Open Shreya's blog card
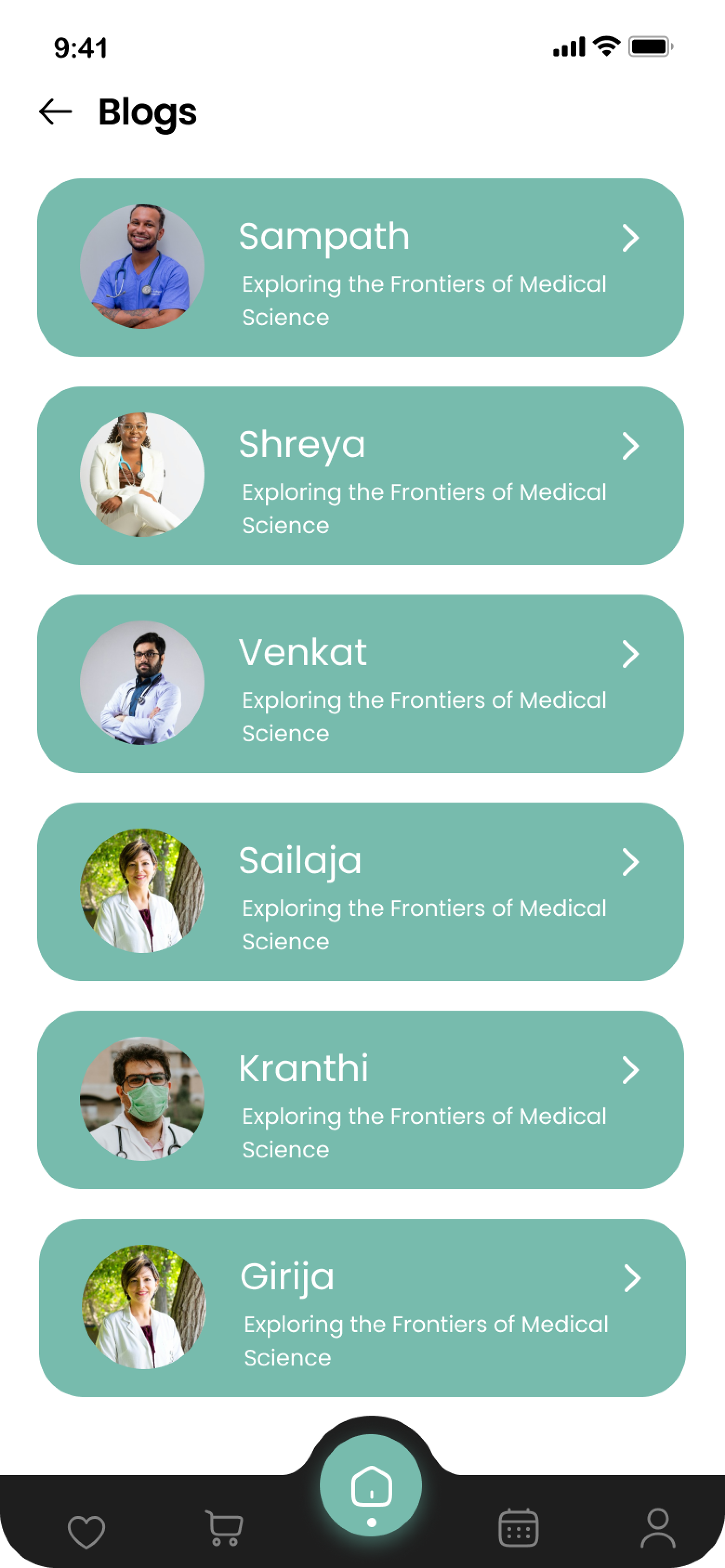Image resolution: width=725 pixels, height=1568 pixels. (x=361, y=476)
